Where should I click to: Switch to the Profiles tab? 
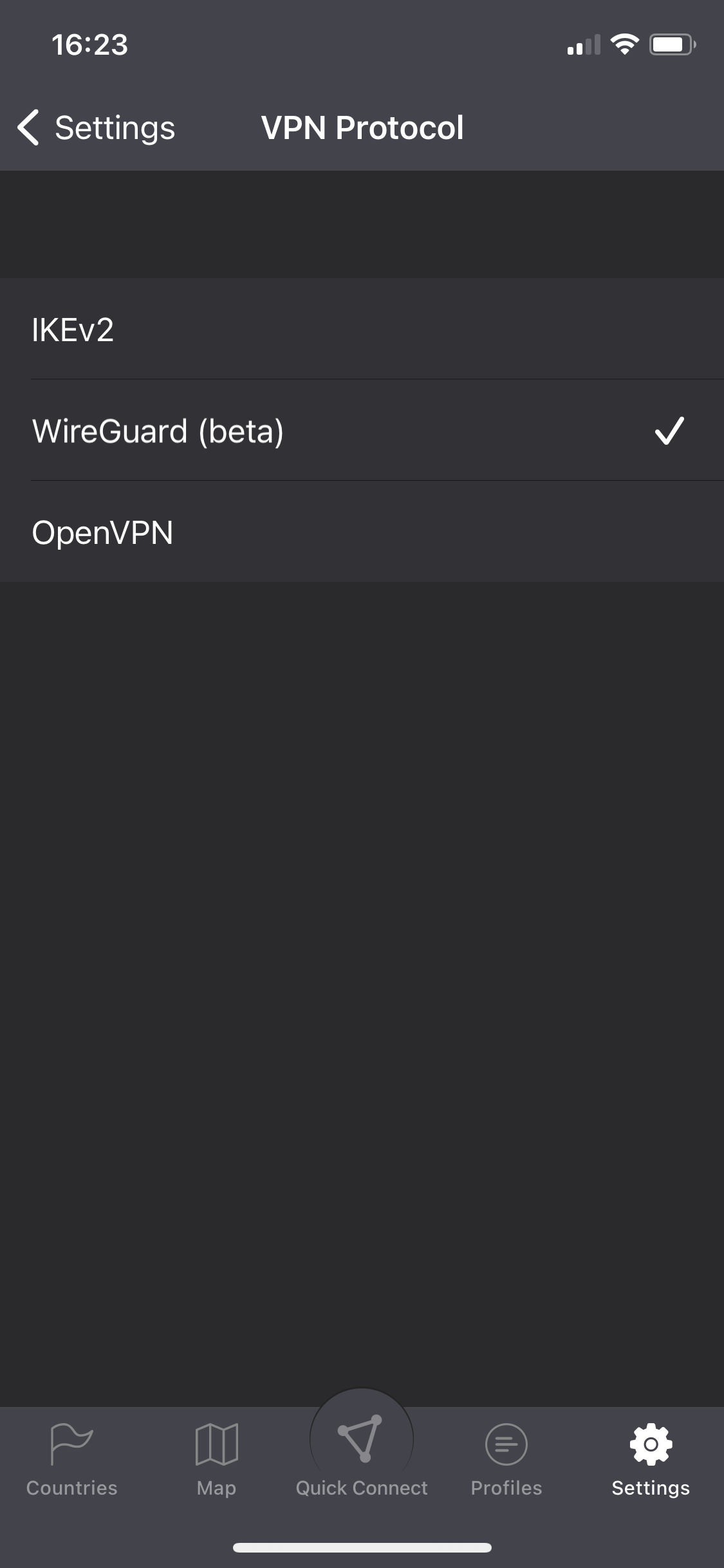(x=506, y=1474)
